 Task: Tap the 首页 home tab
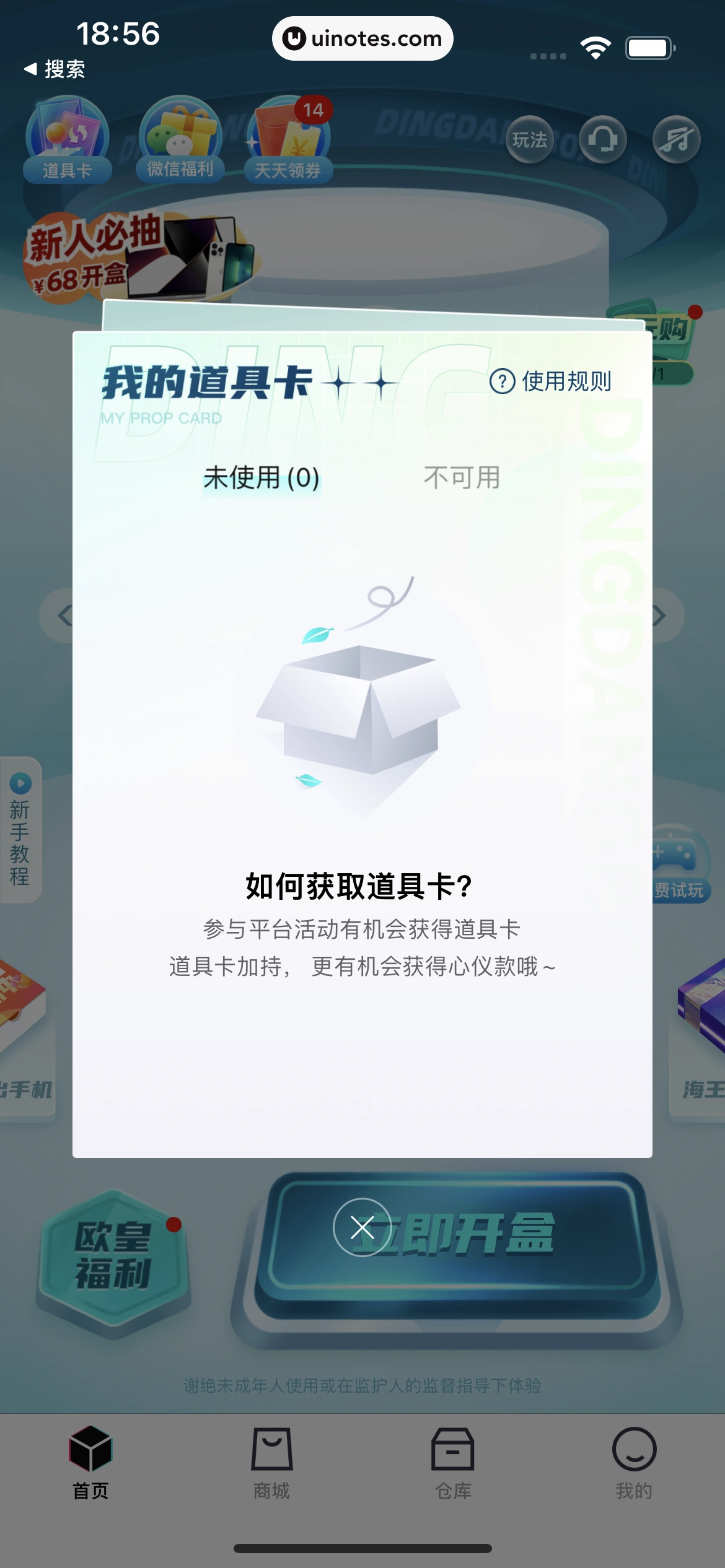(x=90, y=1463)
